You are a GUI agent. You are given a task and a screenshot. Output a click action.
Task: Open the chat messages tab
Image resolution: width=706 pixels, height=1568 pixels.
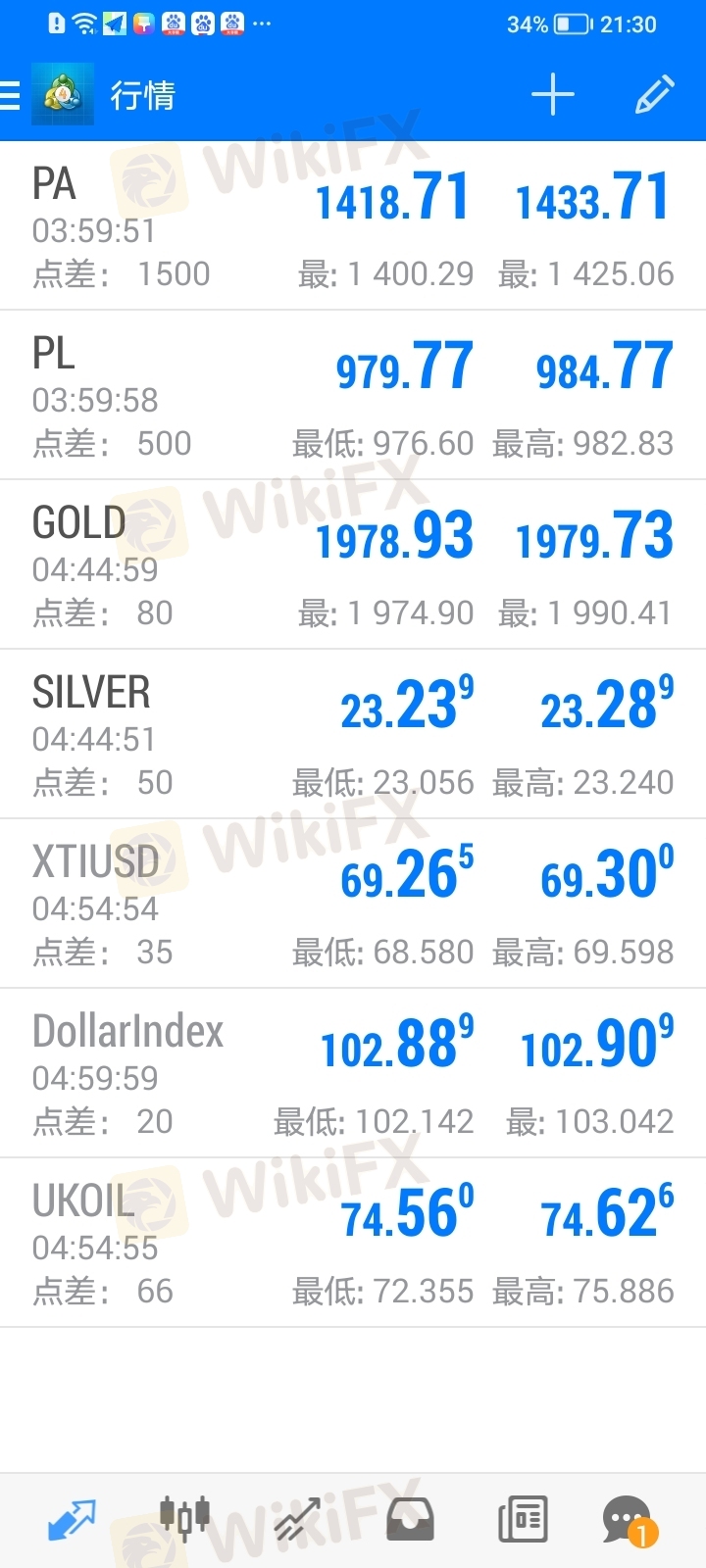[x=629, y=1521]
